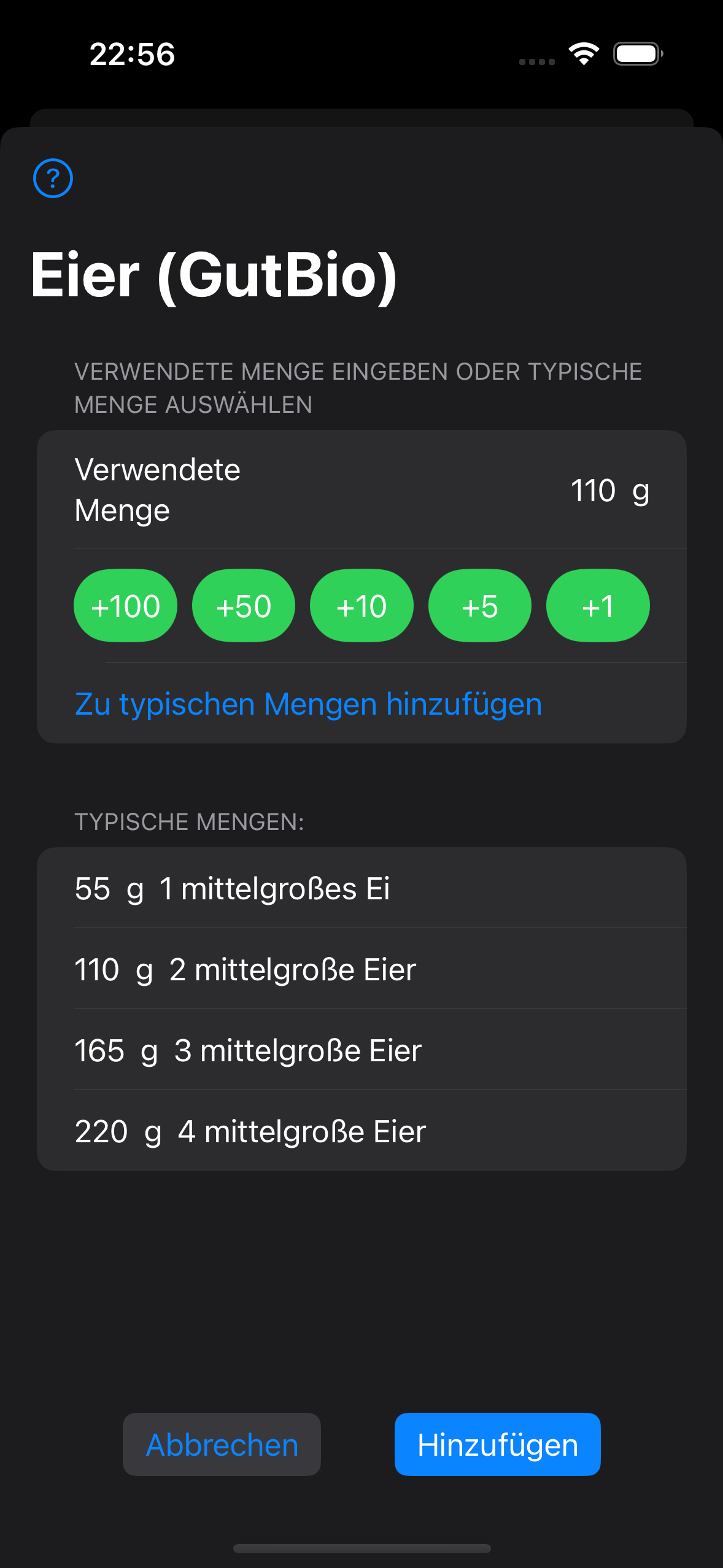The image size is (723, 1568).
Task: Cancel with the Abbrechen button
Action: pyautogui.click(x=222, y=1445)
